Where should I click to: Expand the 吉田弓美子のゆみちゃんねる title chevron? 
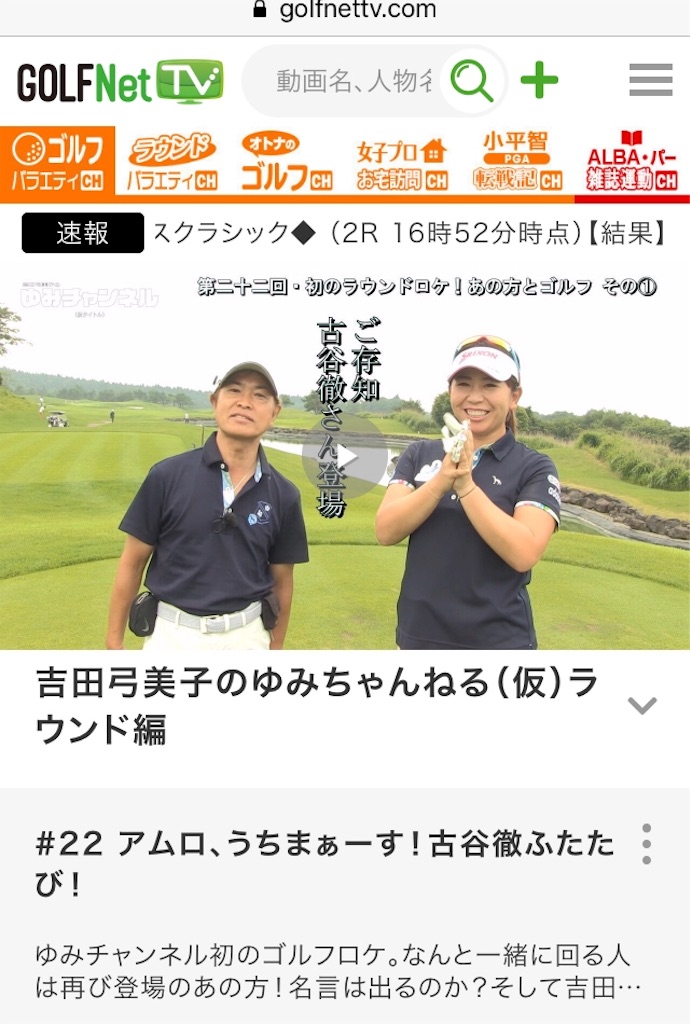[x=641, y=706]
